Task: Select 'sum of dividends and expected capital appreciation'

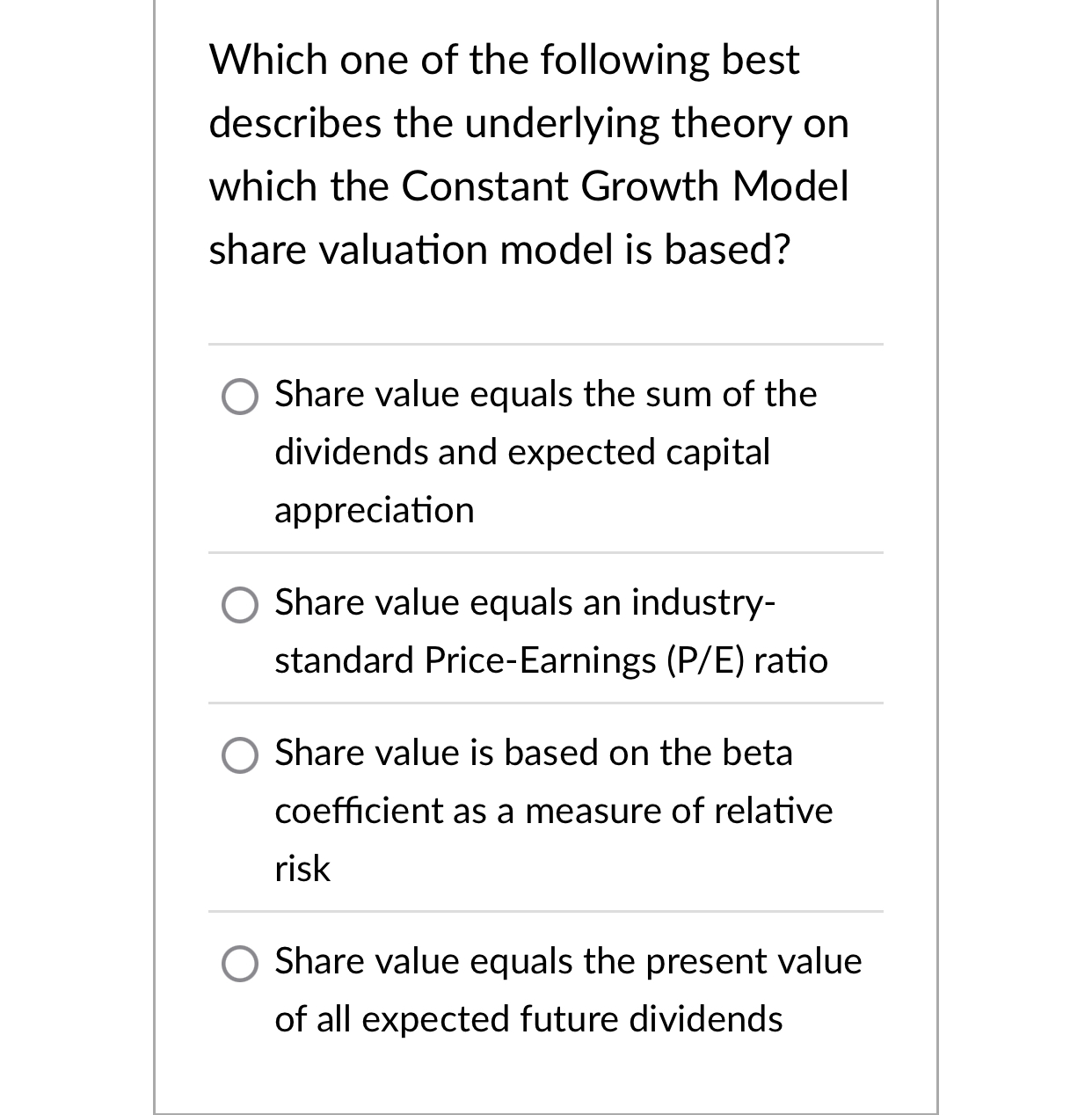Action: (239, 396)
